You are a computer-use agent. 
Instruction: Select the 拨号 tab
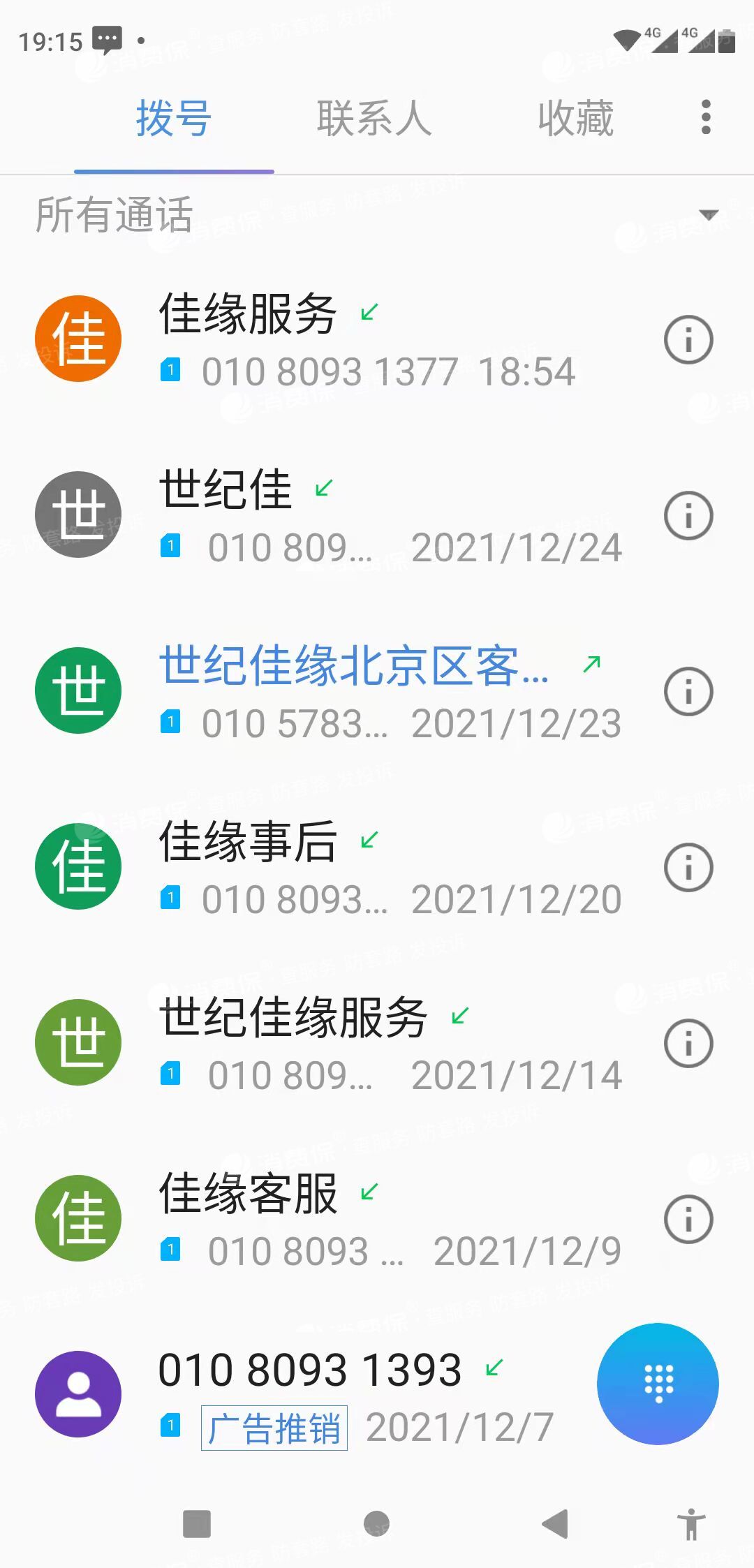[x=174, y=119]
